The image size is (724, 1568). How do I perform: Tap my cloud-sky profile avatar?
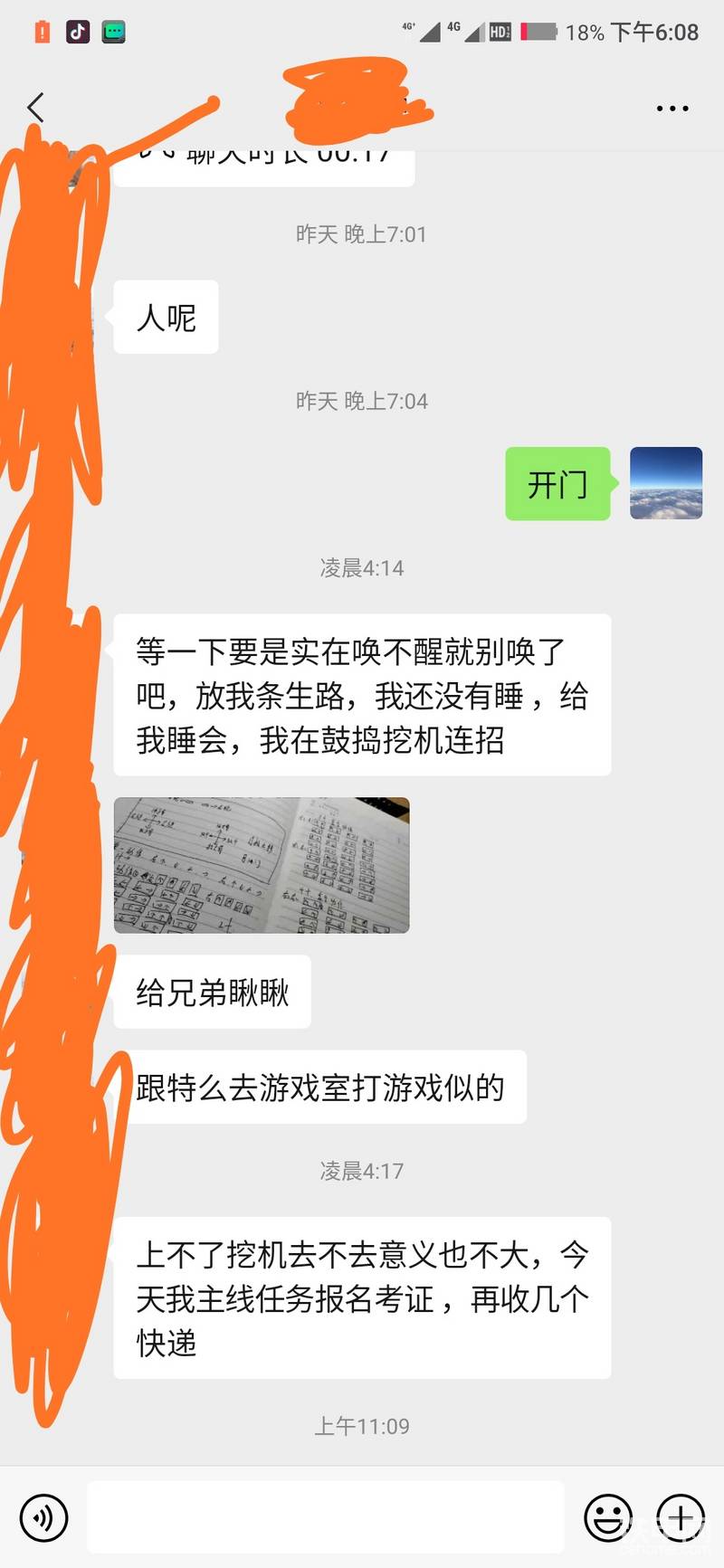click(x=665, y=483)
